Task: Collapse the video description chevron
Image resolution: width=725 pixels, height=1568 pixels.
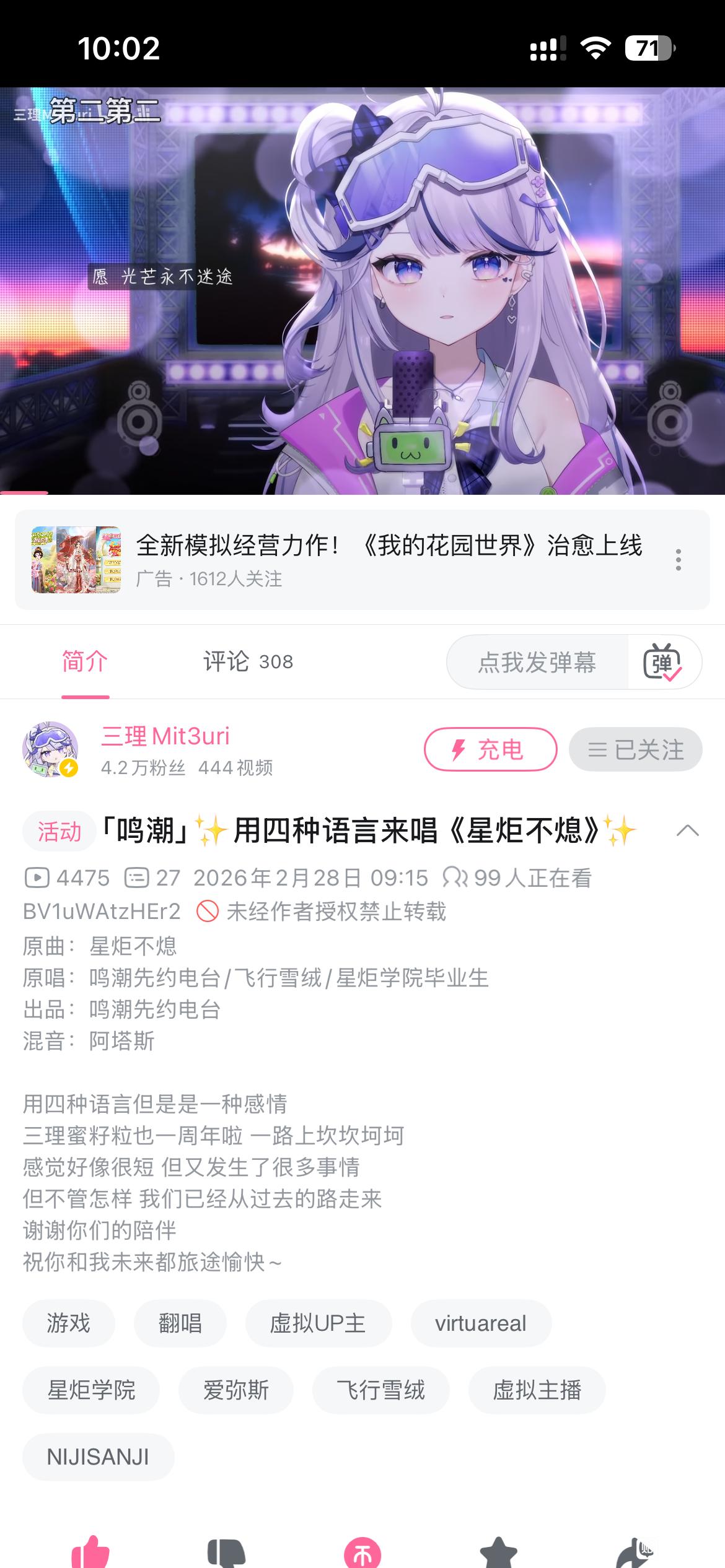Action: pyautogui.click(x=687, y=831)
